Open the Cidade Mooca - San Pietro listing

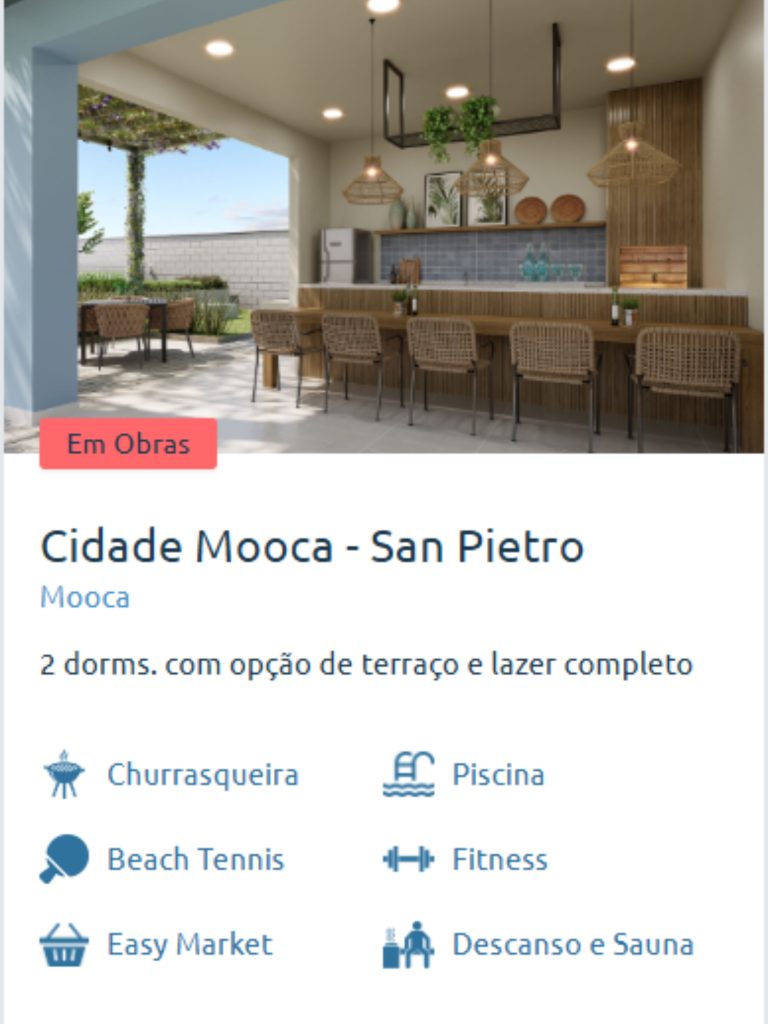(312, 546)
